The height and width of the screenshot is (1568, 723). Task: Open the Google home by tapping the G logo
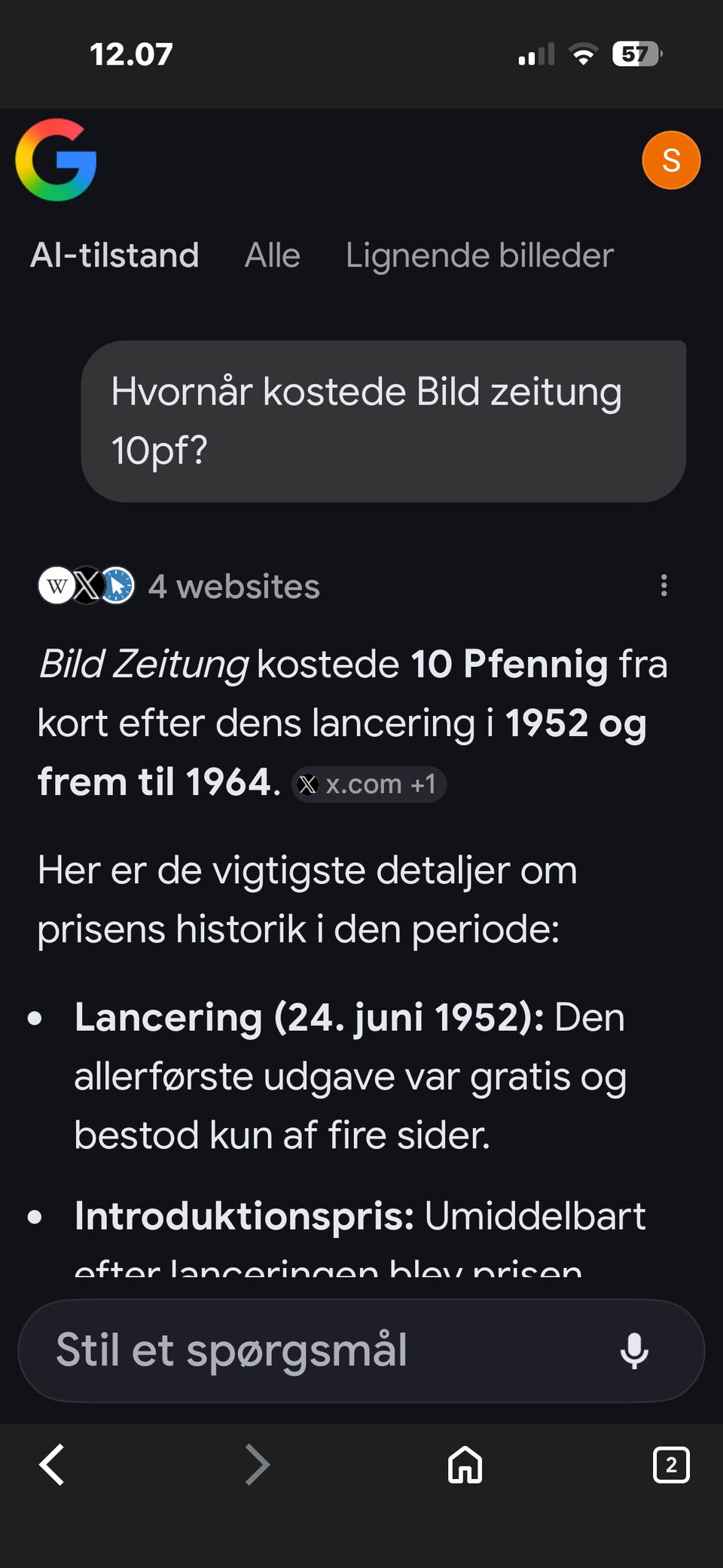(56, 160)
